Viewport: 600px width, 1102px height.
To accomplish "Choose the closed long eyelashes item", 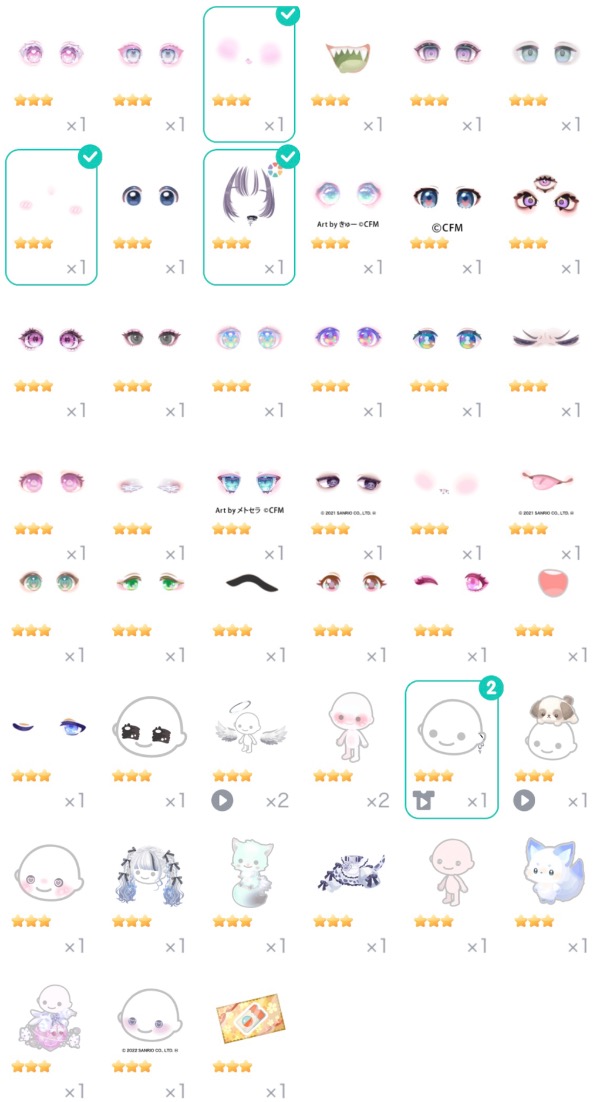I will click(x=546, y=339).
